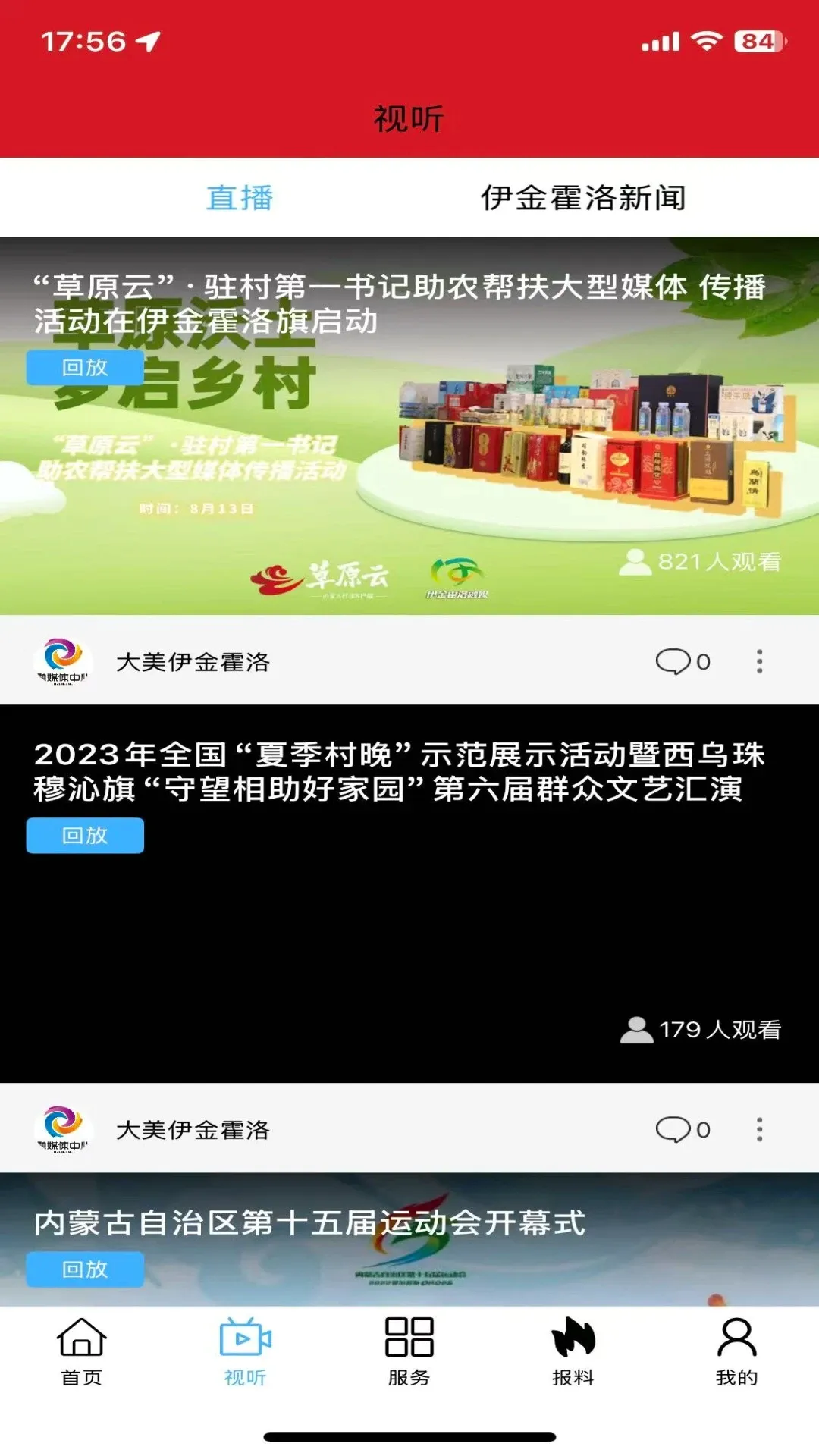Open comments under the 夏季村晚 video

[x=682, y=1129]
